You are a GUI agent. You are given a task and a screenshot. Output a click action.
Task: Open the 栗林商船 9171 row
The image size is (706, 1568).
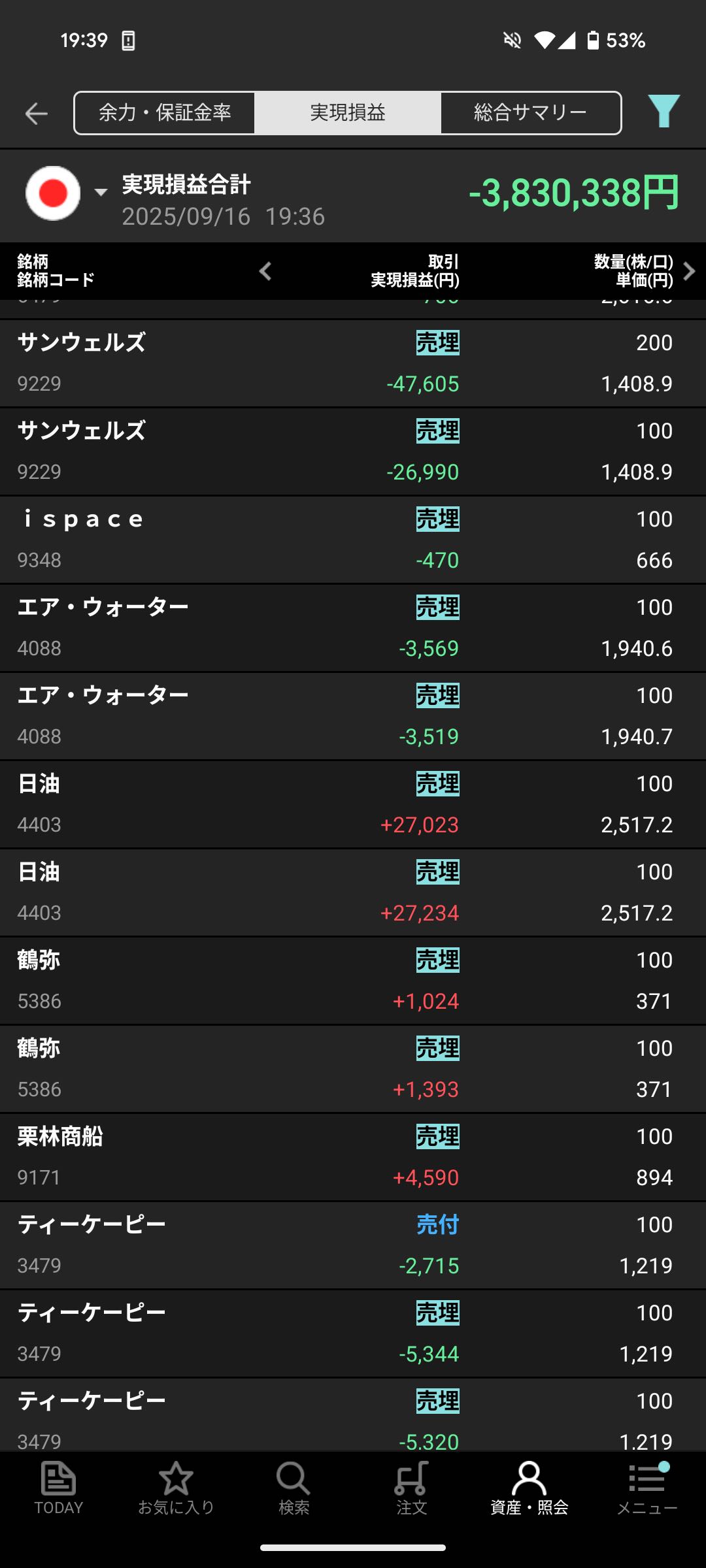pos(353,1157)
